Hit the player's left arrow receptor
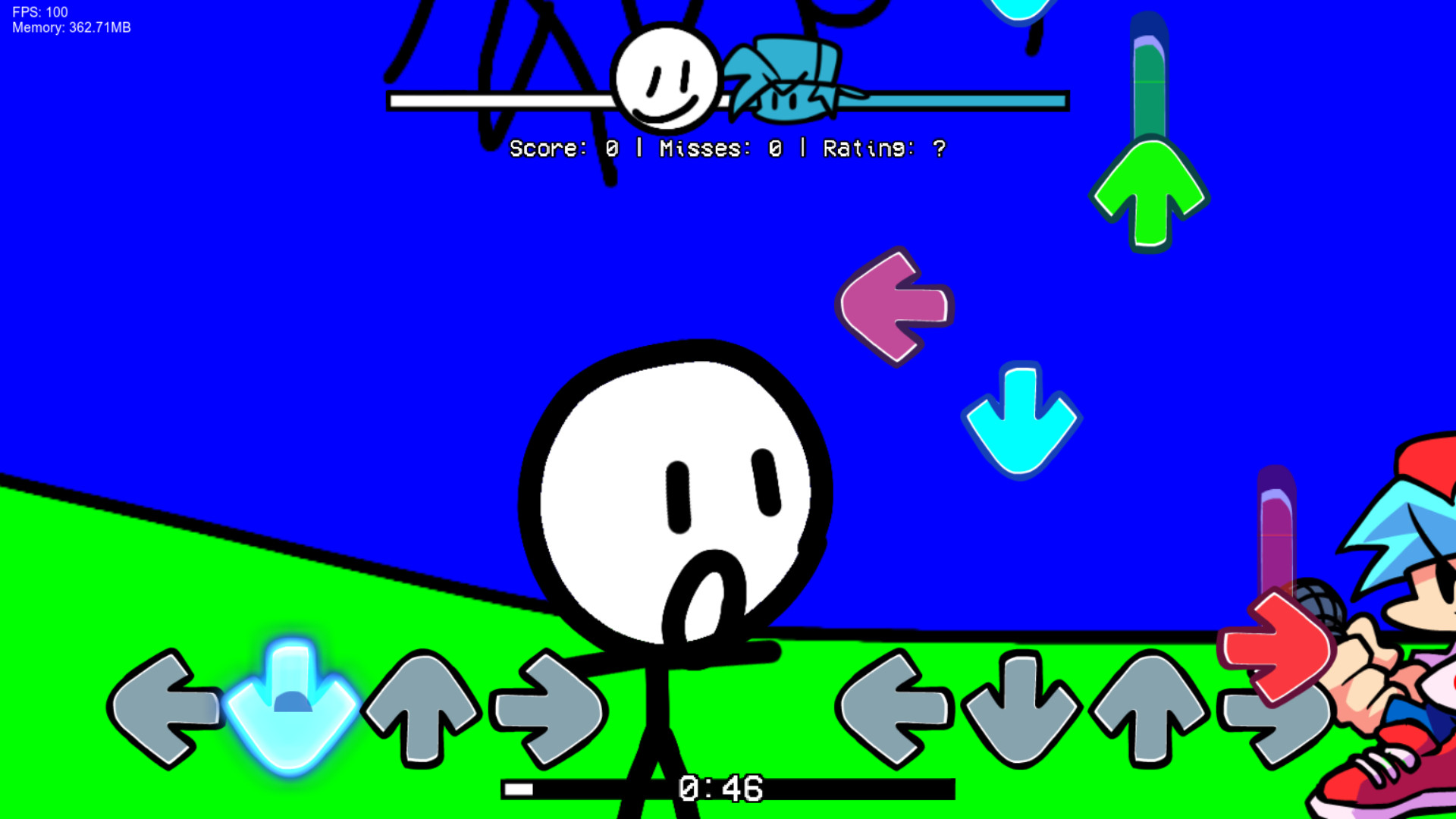Viewport: 1456px width, 819px height. point(895,708)
